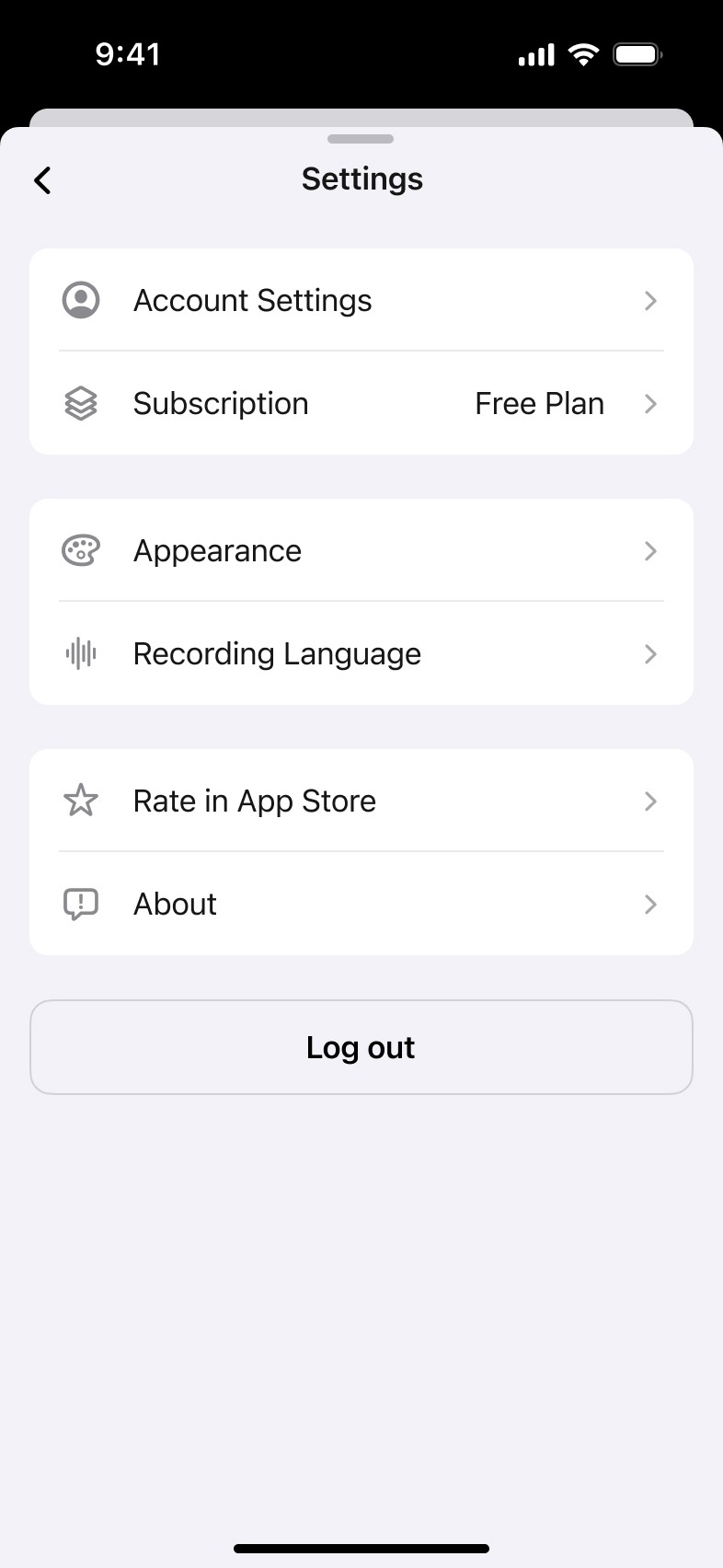Screen dimensions: 723x1568
Task: View Subscription plan details
Action: (x=361, y=404)
